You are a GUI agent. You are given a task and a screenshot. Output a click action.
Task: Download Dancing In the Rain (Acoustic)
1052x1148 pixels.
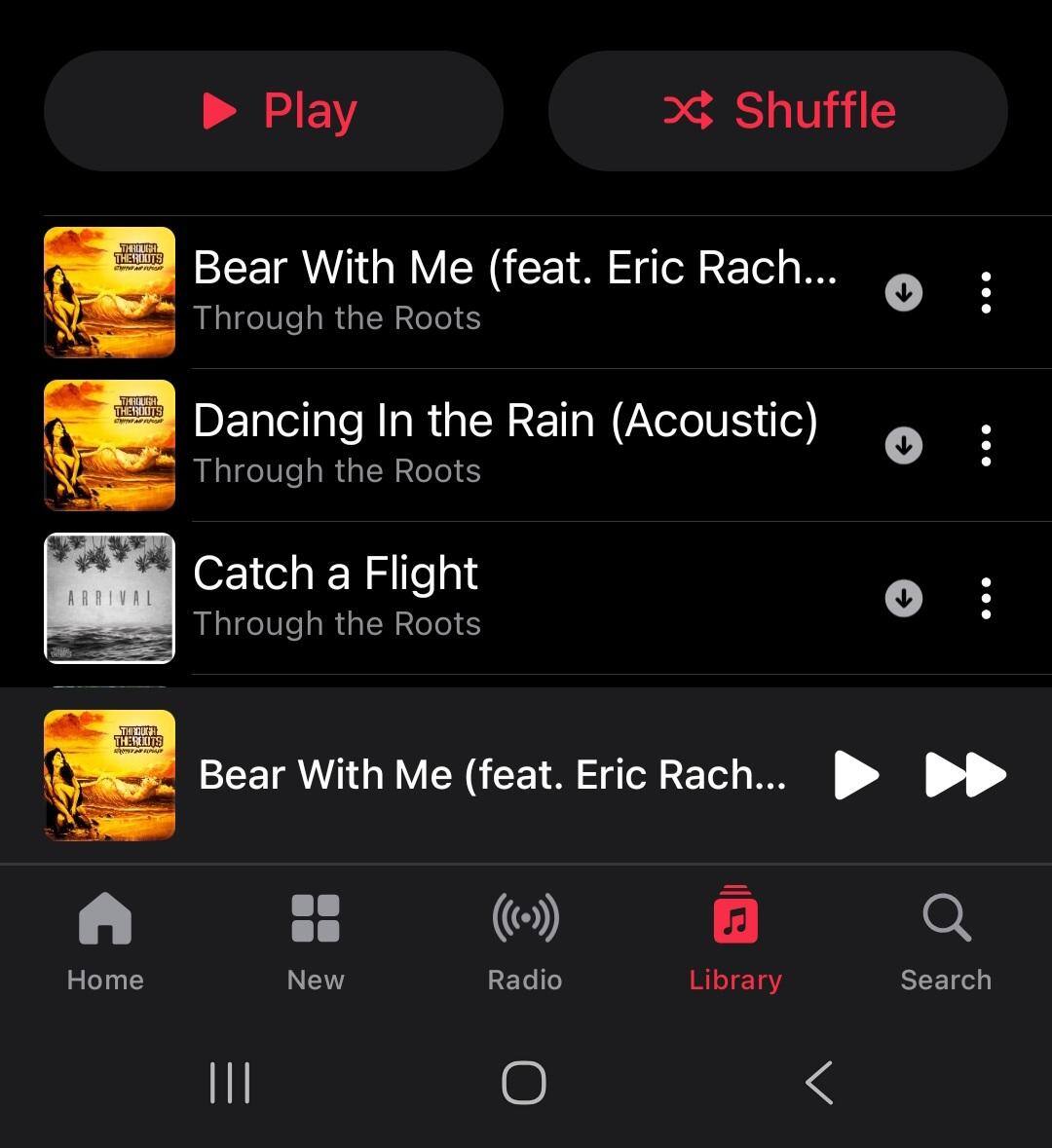[904, 445]
